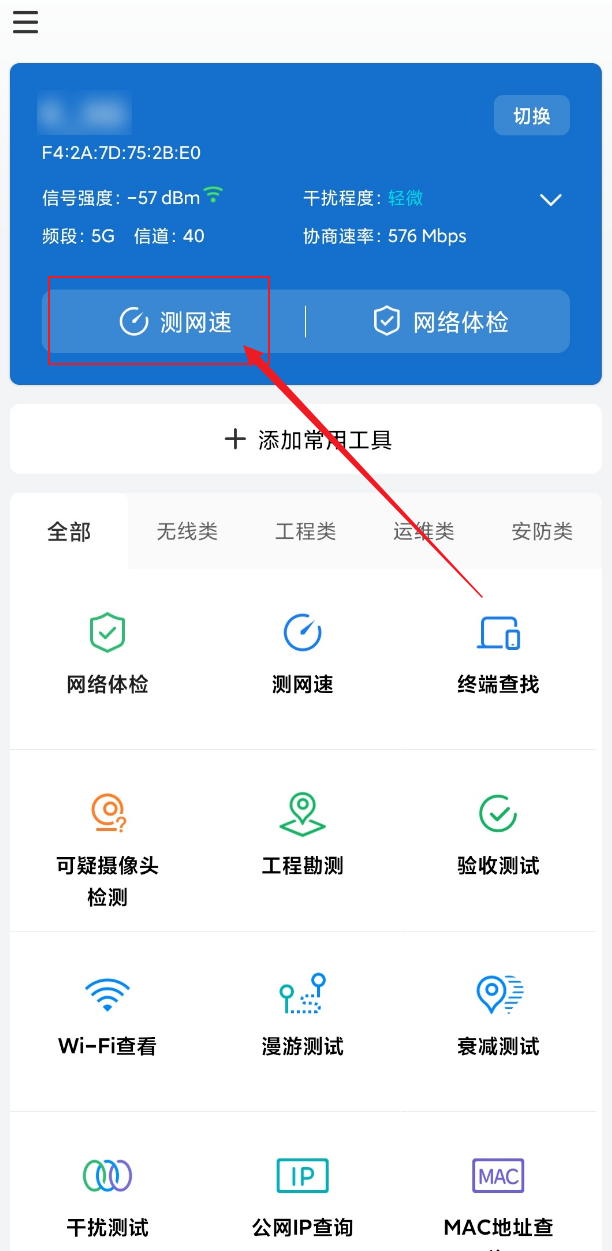The image size is (612, 1251).
Task: Open the hamburger drawer menu
Action: (25, 21)
